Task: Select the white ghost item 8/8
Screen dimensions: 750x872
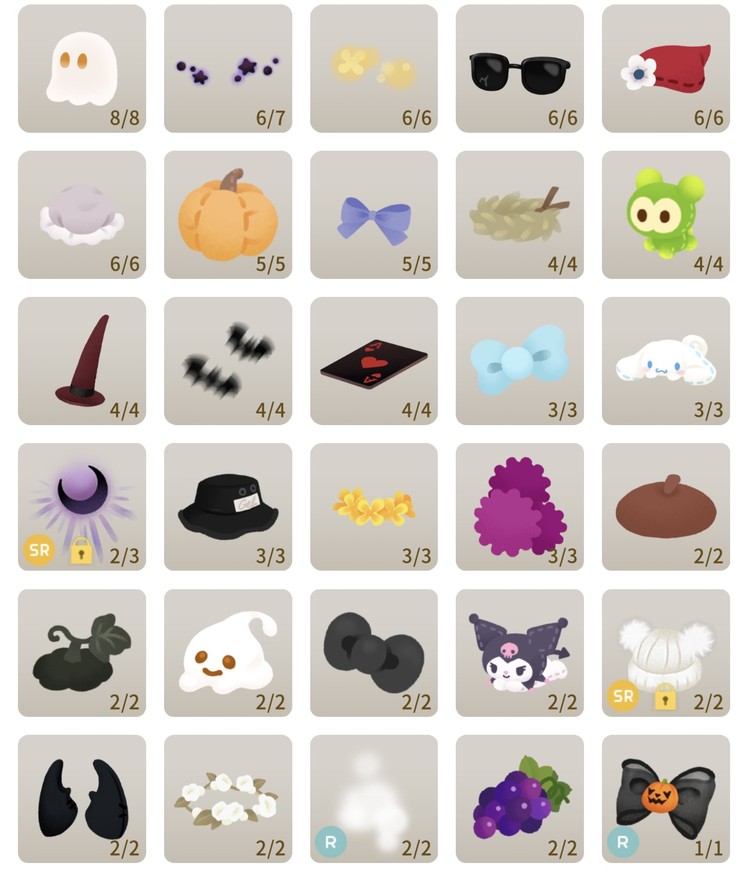Action: pos(82,68)
